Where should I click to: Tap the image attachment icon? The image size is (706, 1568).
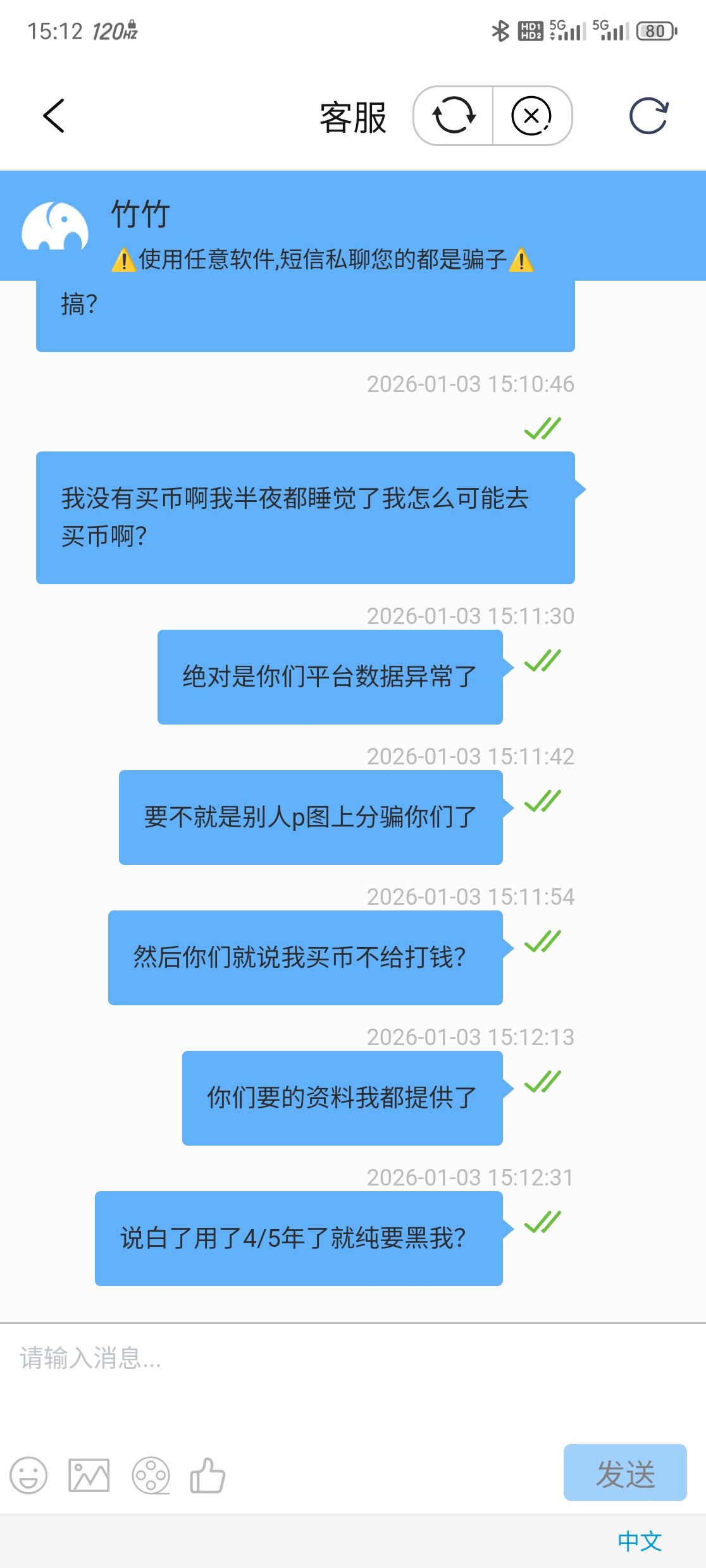pos(89,1476)
